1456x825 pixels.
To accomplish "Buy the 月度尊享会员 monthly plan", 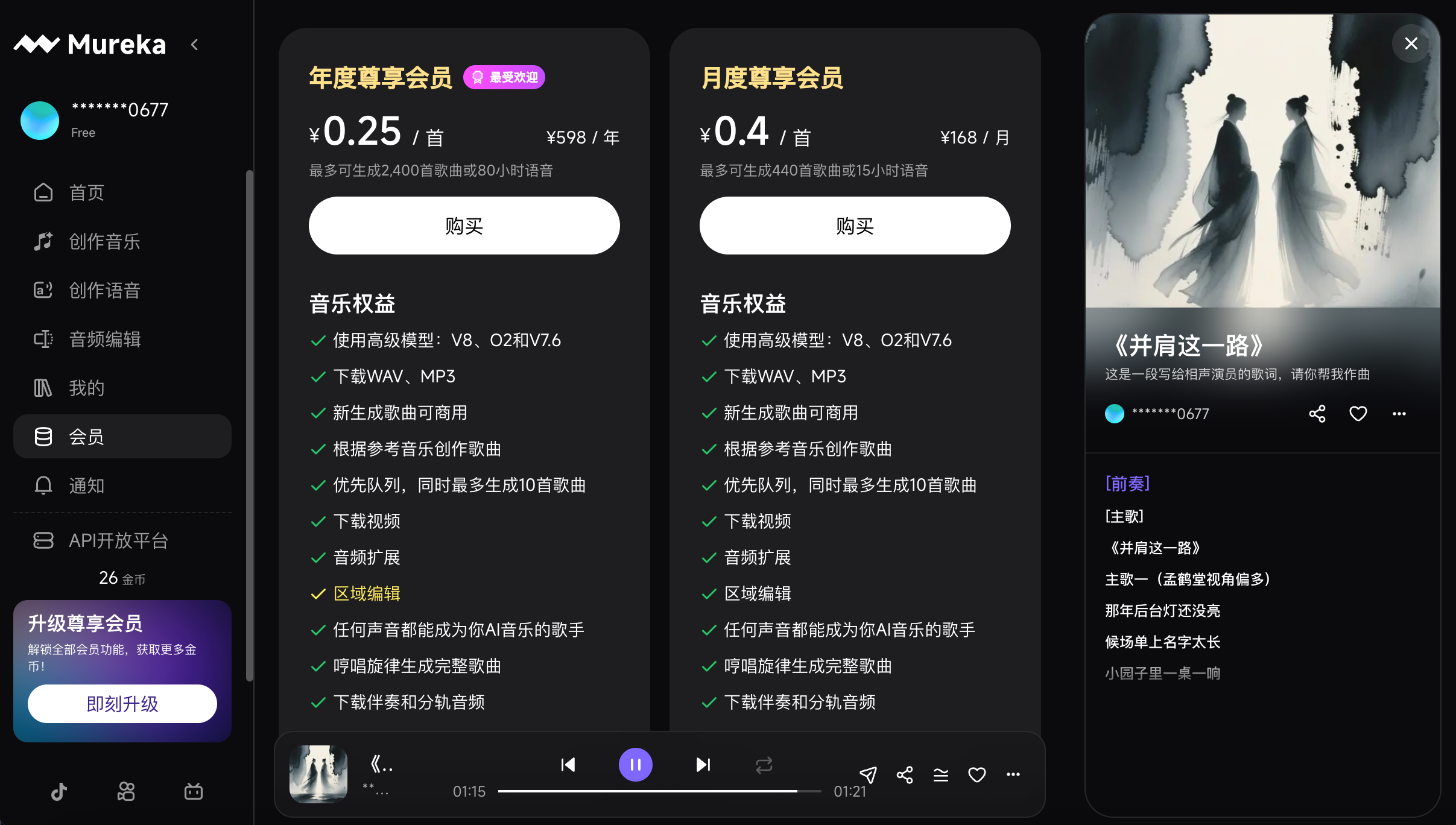I will (x=855, y=226).
